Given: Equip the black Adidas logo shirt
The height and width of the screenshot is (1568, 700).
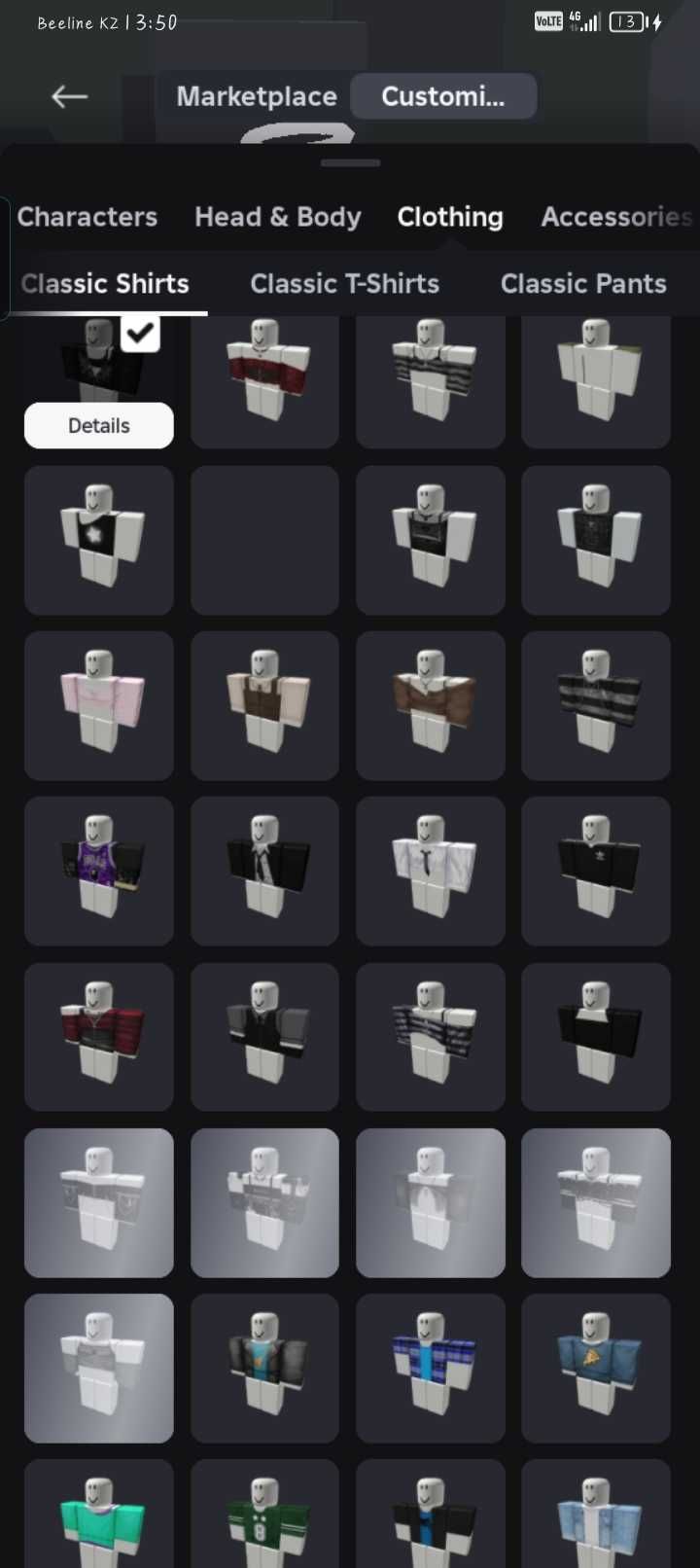Looking at the screenshot, I should pos(595,871).
